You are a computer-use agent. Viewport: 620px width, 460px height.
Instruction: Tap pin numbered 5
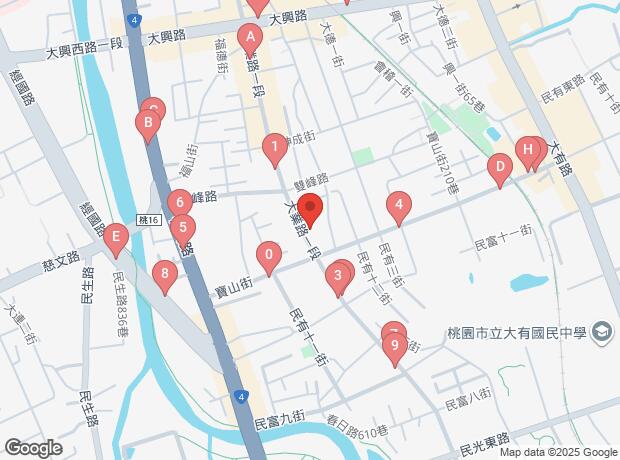pos(181,227)
